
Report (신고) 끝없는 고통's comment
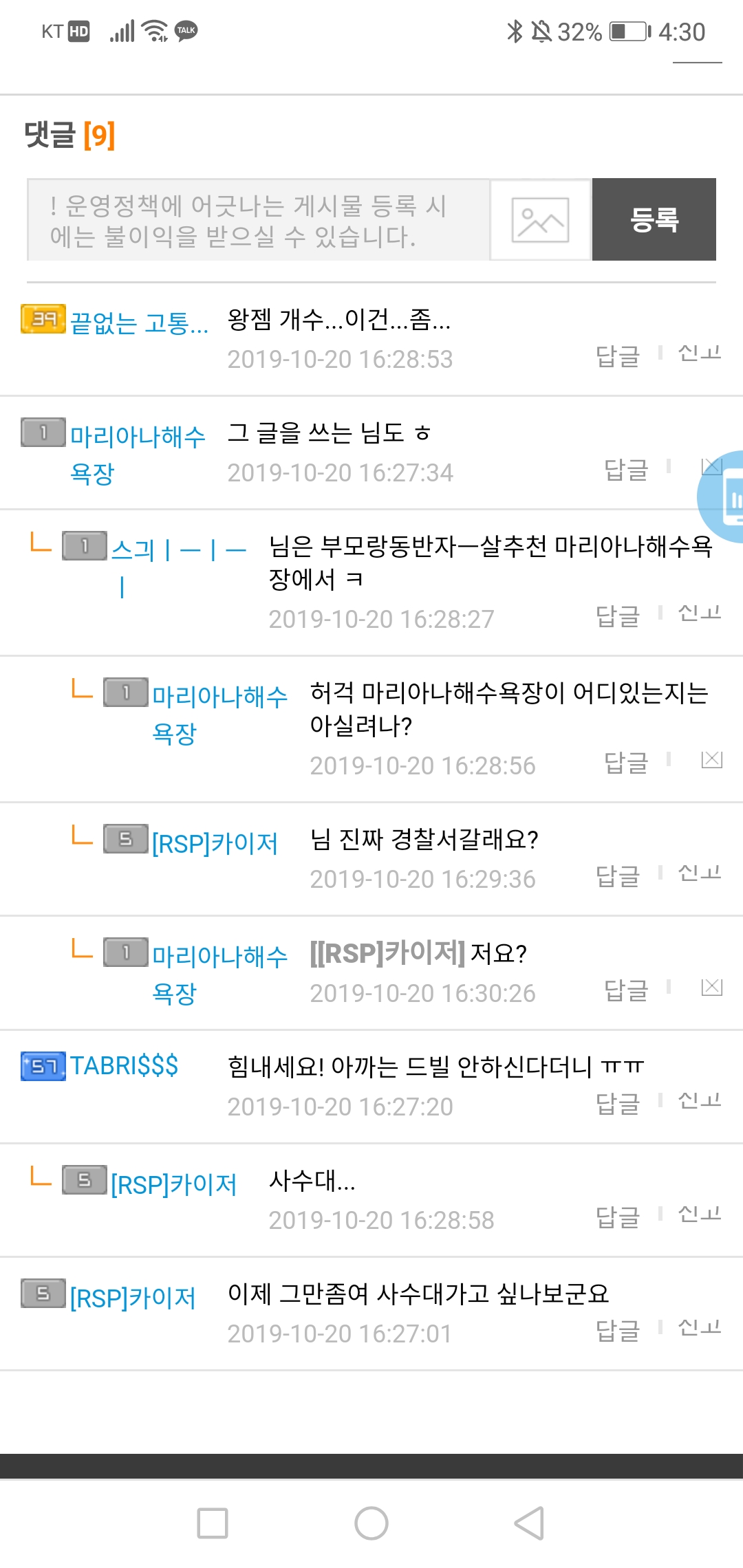pyautogui.click(x=699, y=353)
